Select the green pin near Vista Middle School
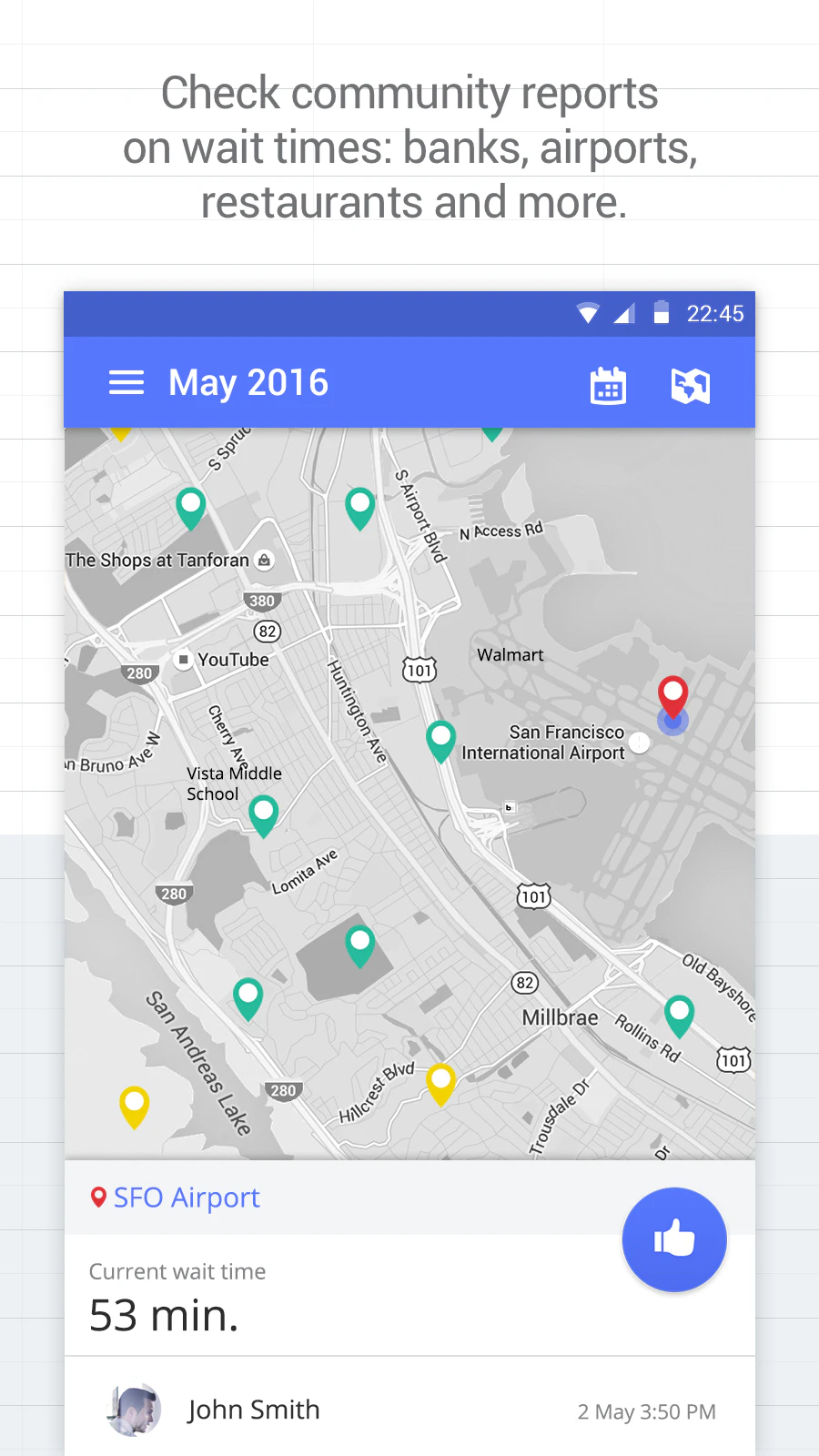Viewport: 819px width, 1456px height. pos(264,813)
